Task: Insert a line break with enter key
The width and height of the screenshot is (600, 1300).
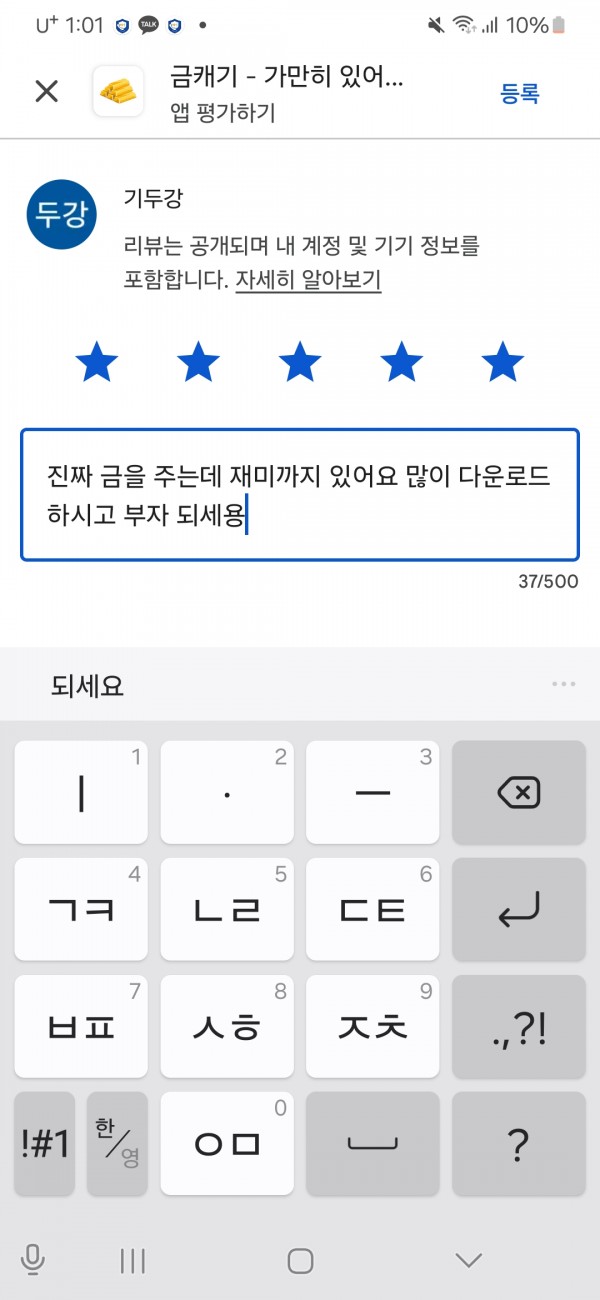Action: (518, 909)
